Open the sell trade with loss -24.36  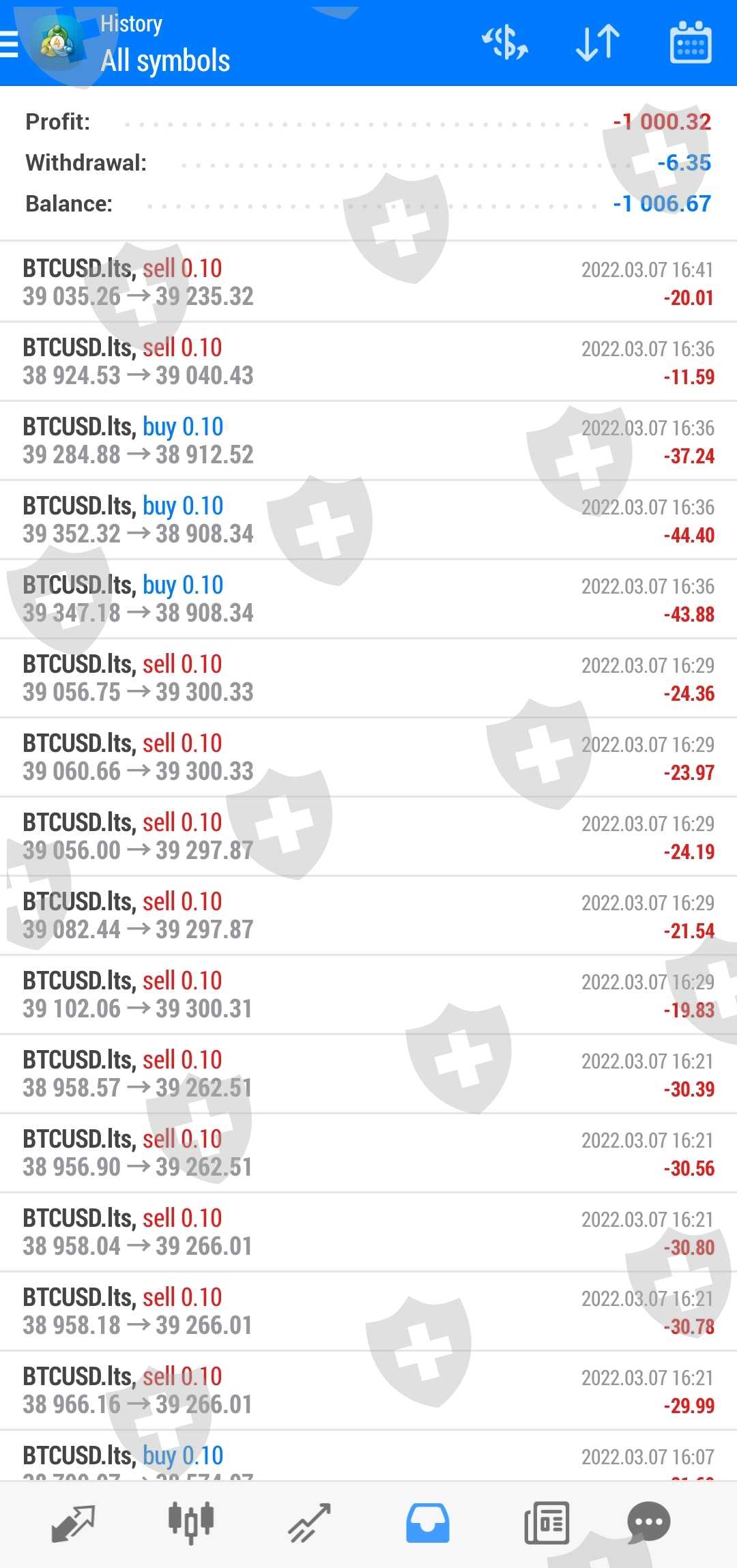[369, 678]
